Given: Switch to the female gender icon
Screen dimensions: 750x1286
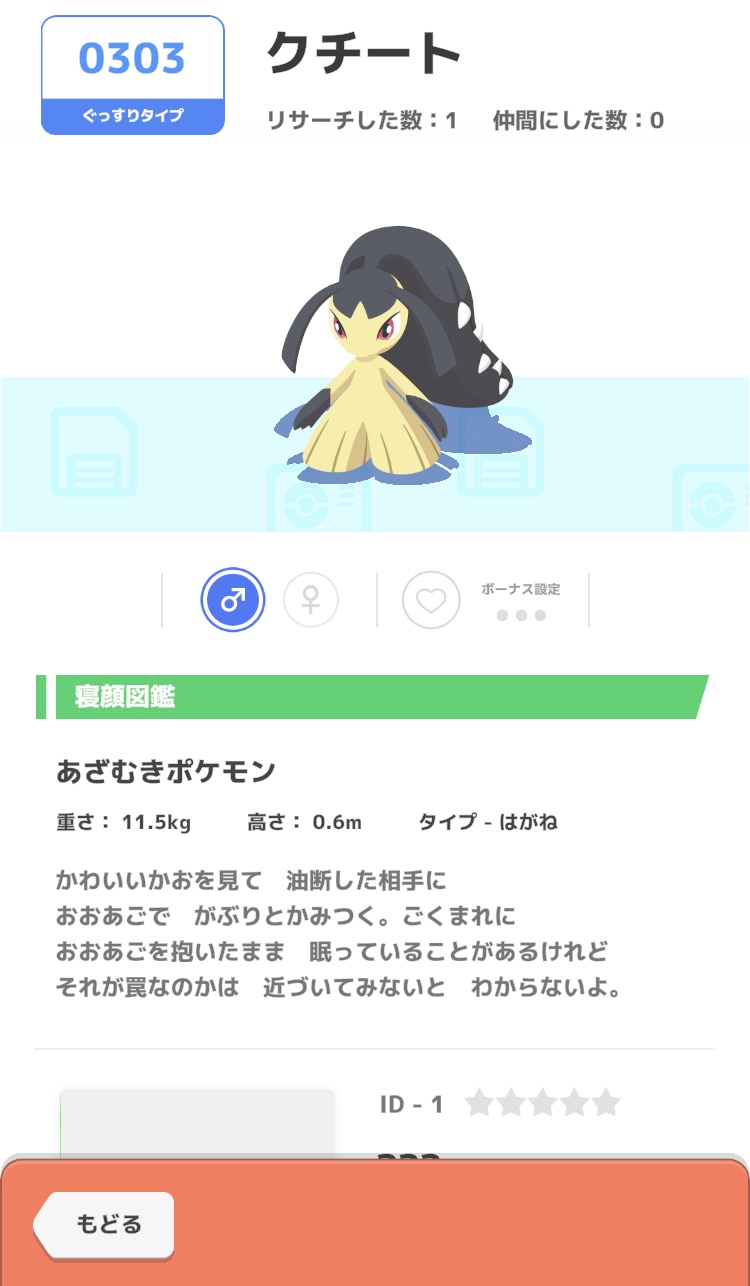Looking at the screenshot, I should point(311,600).
